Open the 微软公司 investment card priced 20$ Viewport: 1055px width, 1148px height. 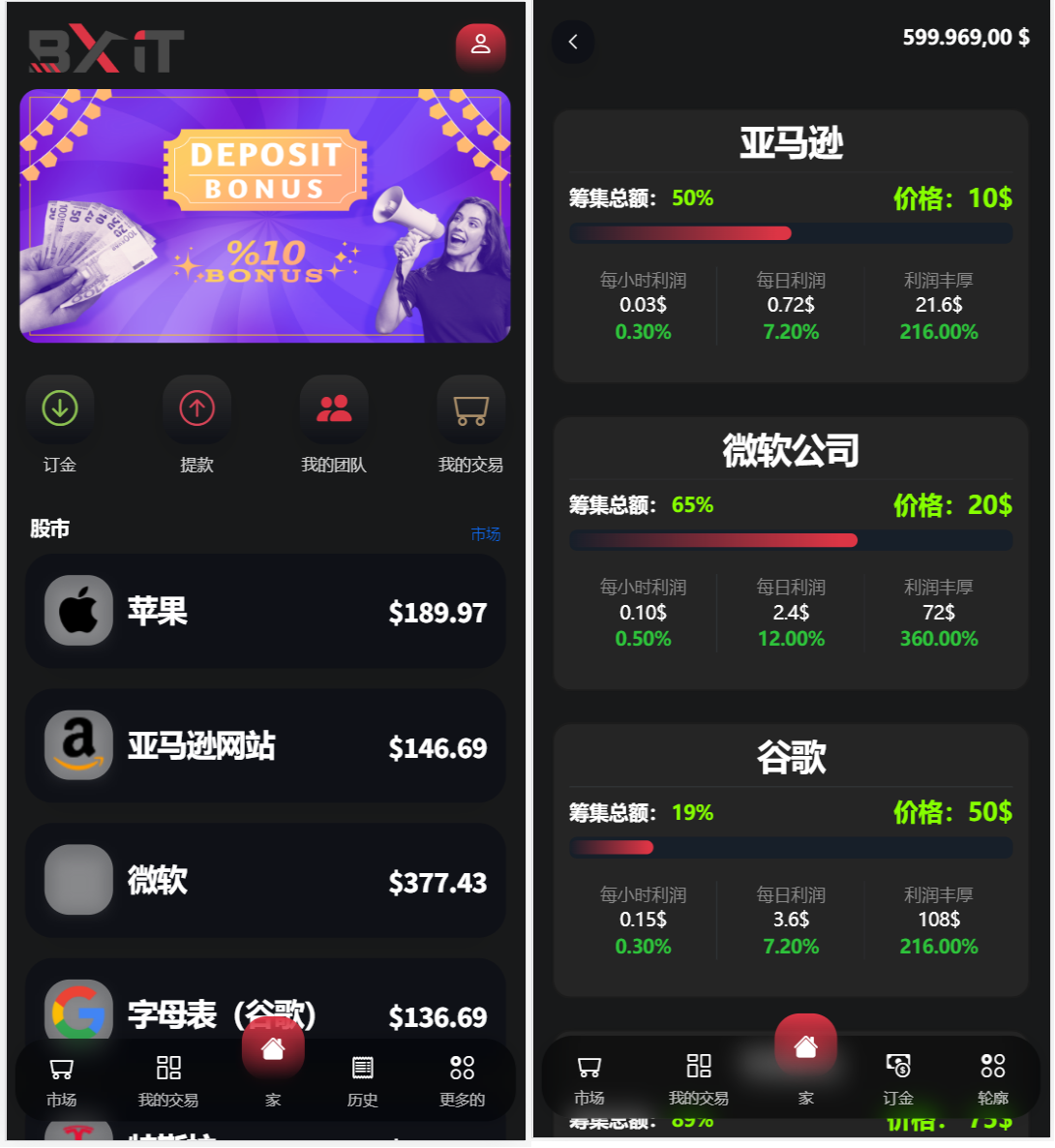790,554
